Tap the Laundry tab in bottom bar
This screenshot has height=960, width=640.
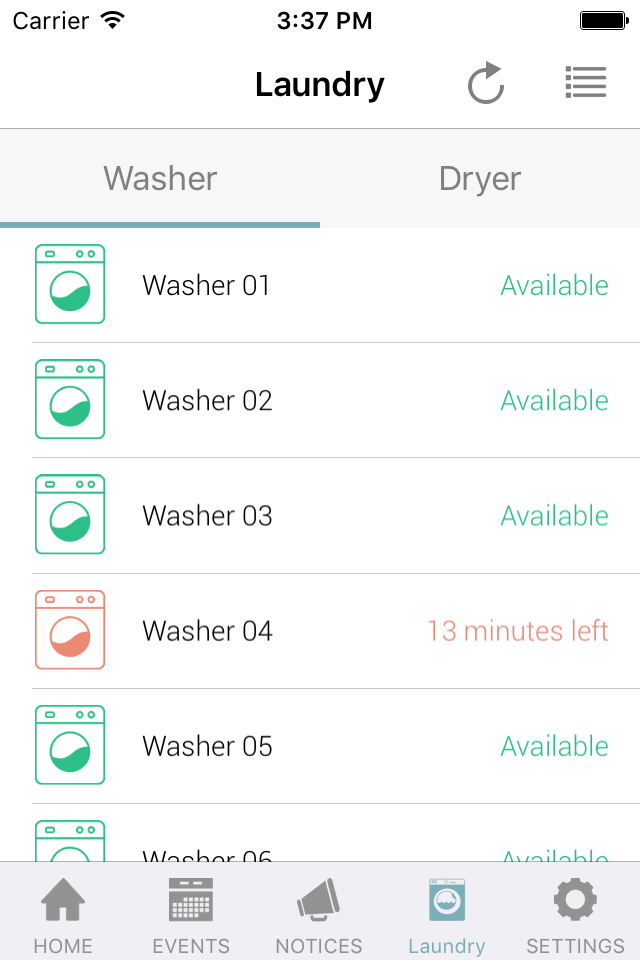coord(447,915)
